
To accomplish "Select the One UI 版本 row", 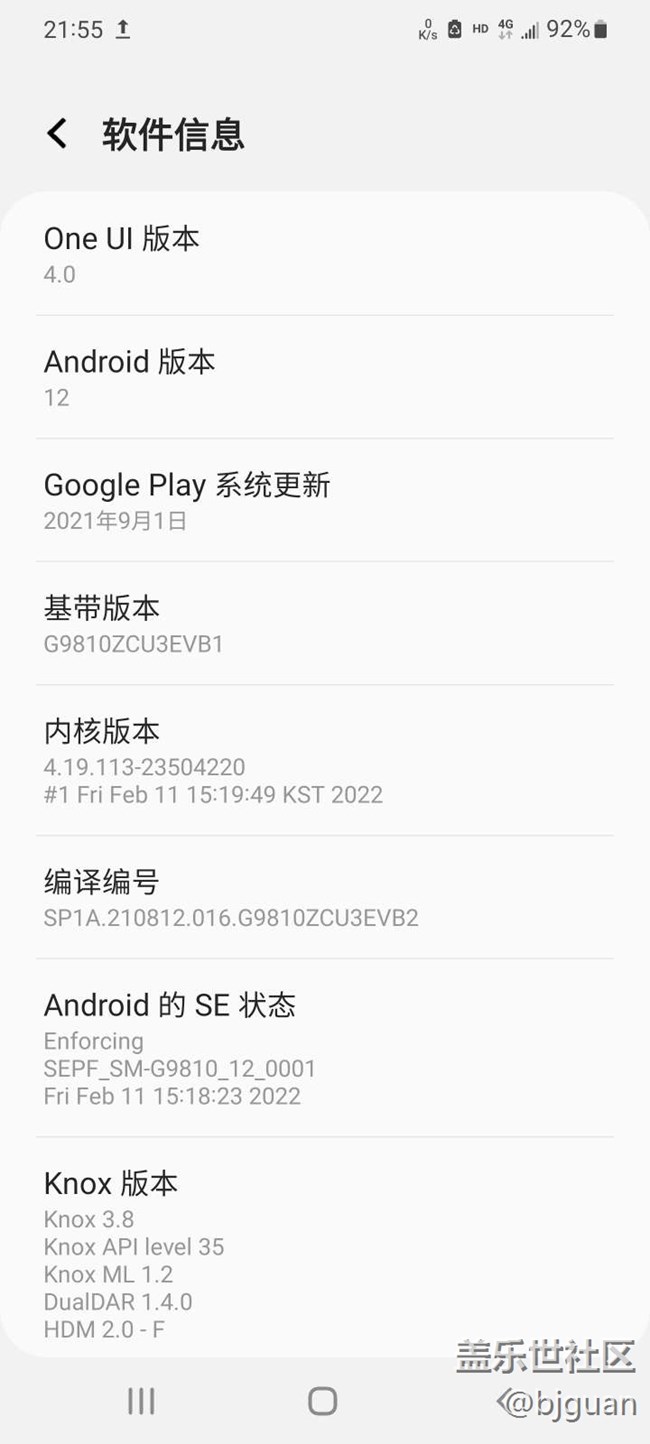I will [324, 254].
